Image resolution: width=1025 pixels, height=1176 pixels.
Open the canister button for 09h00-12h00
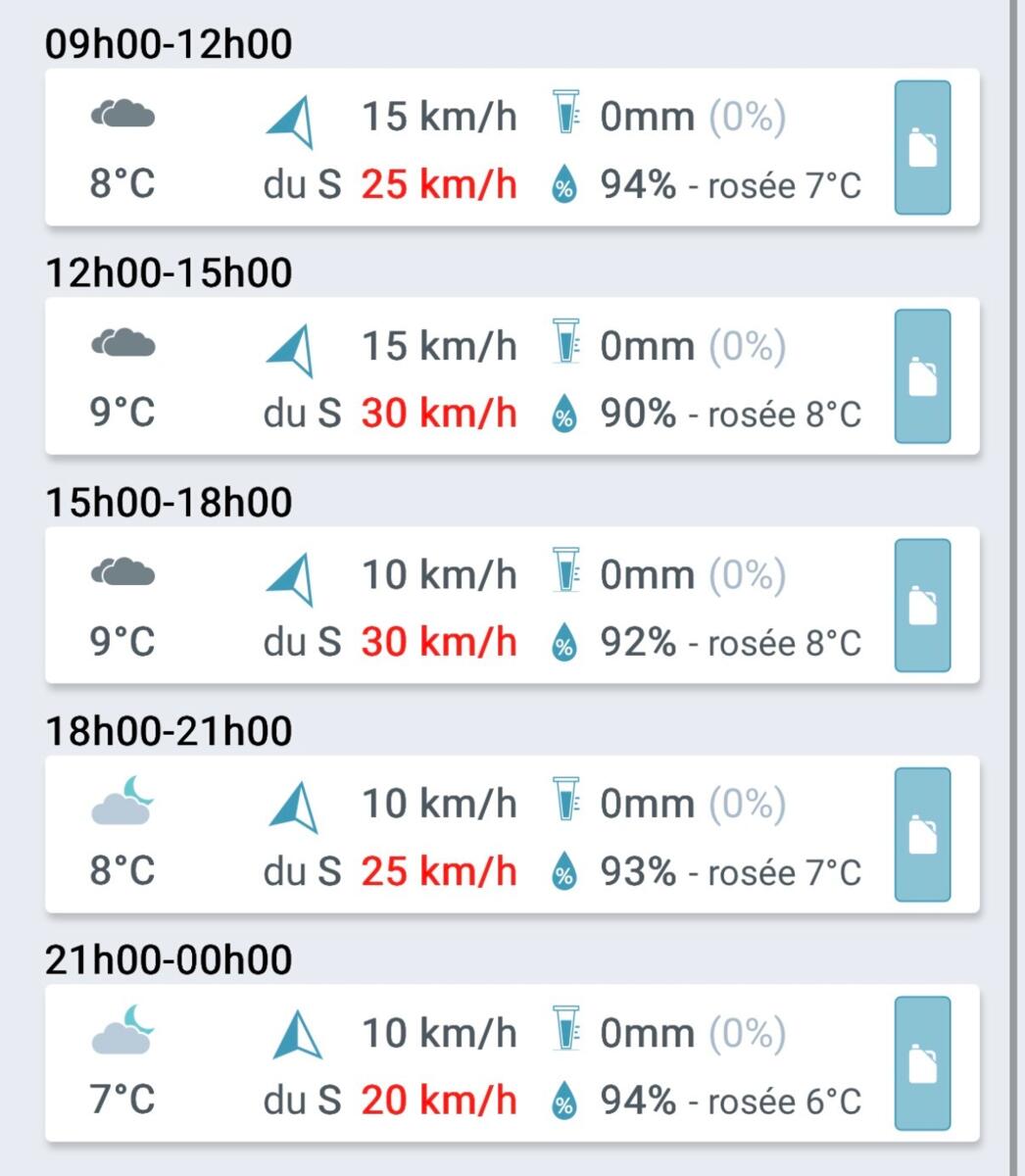pyautogui.click(x=922, y=148)
